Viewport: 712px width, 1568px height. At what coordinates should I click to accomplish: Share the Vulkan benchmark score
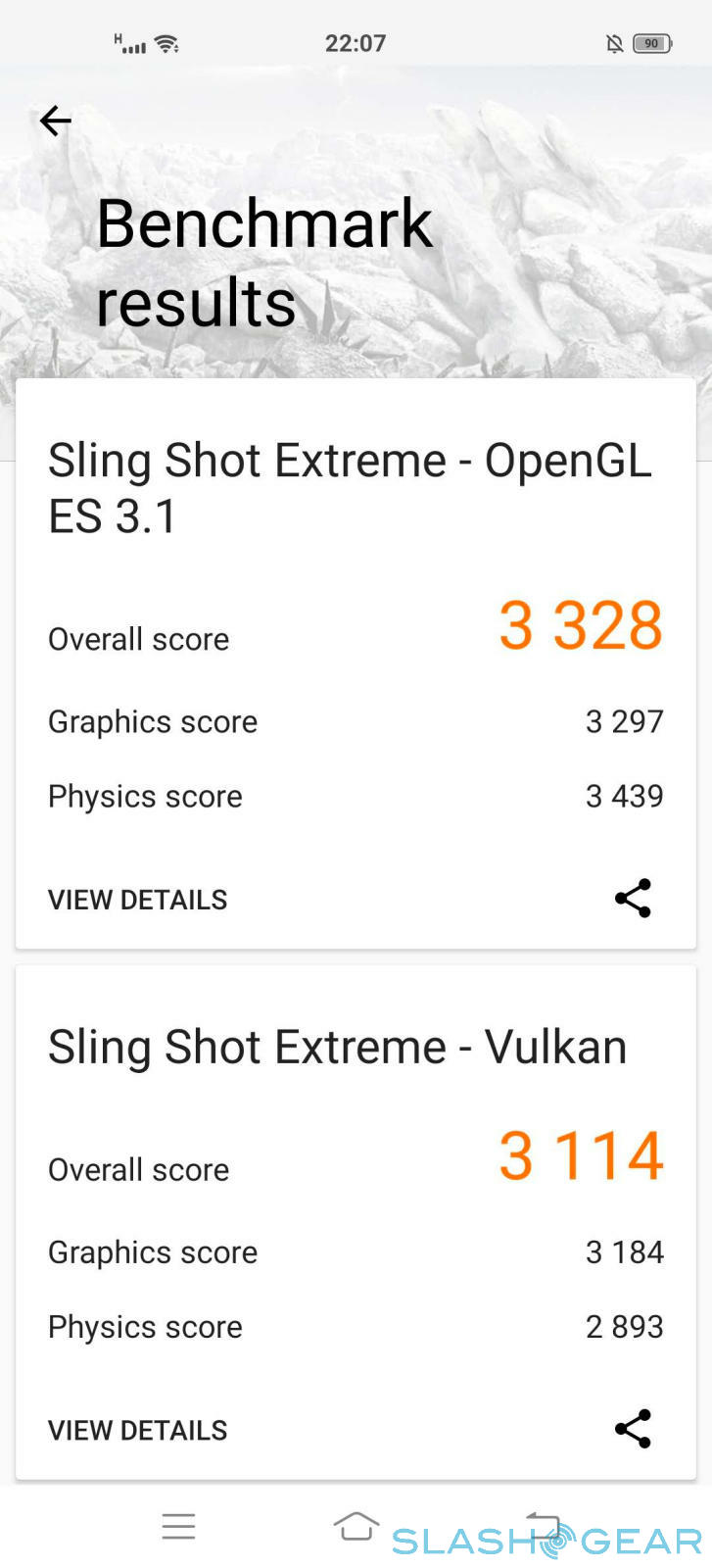coord(633,1429)
